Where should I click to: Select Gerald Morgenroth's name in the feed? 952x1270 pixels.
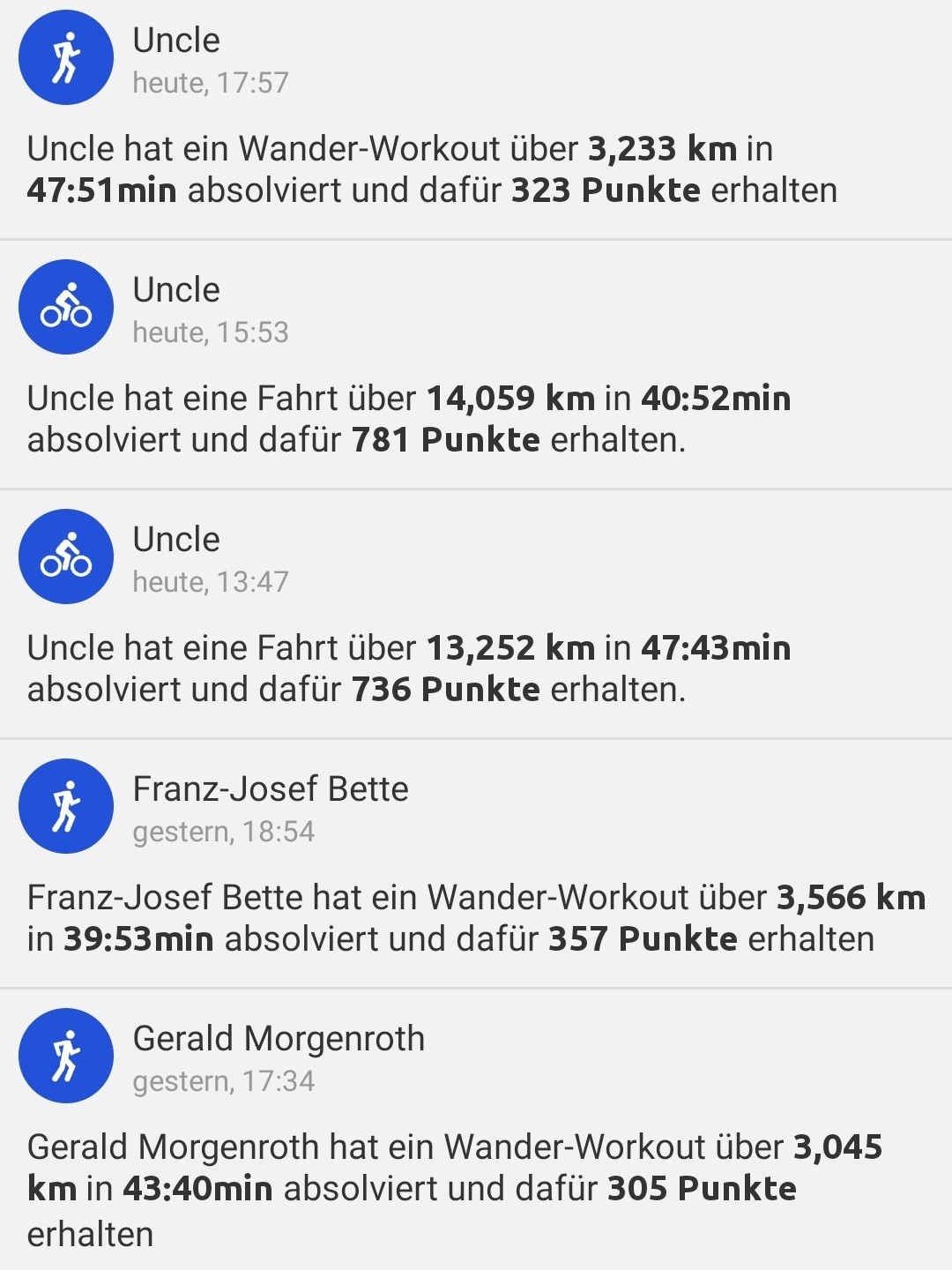278,1039
